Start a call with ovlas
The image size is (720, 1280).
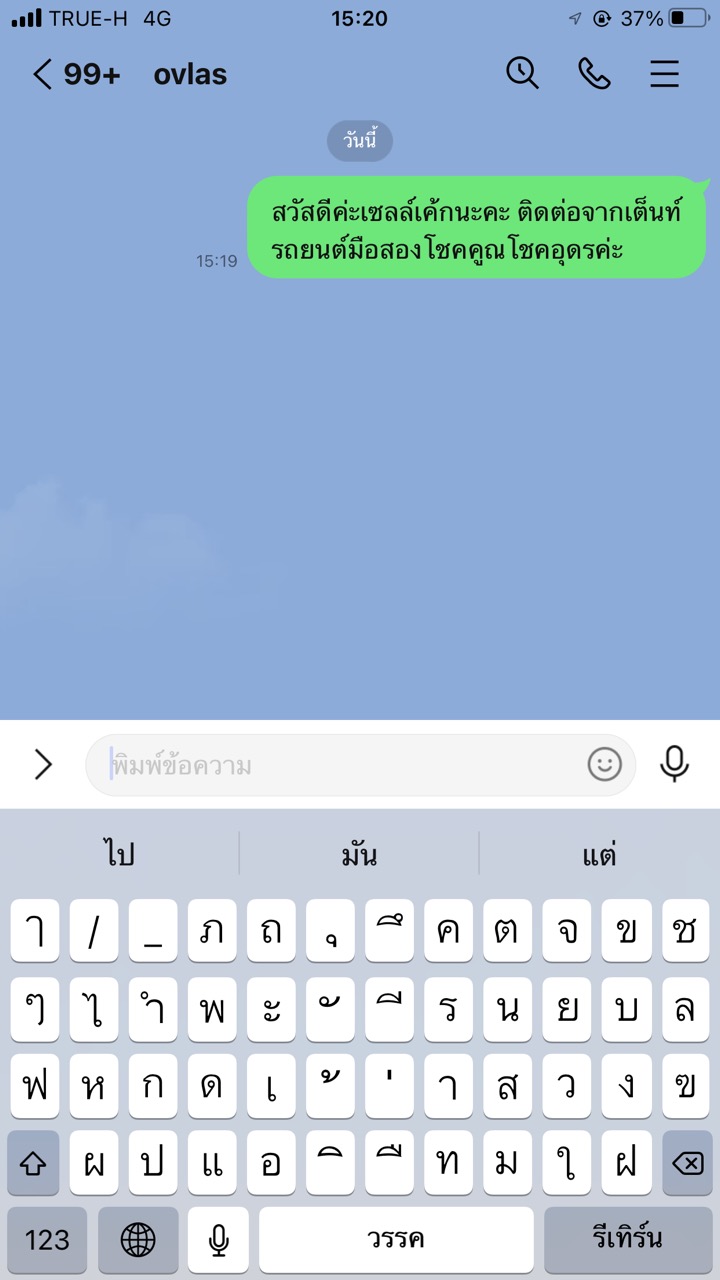(x=594, y=74)
